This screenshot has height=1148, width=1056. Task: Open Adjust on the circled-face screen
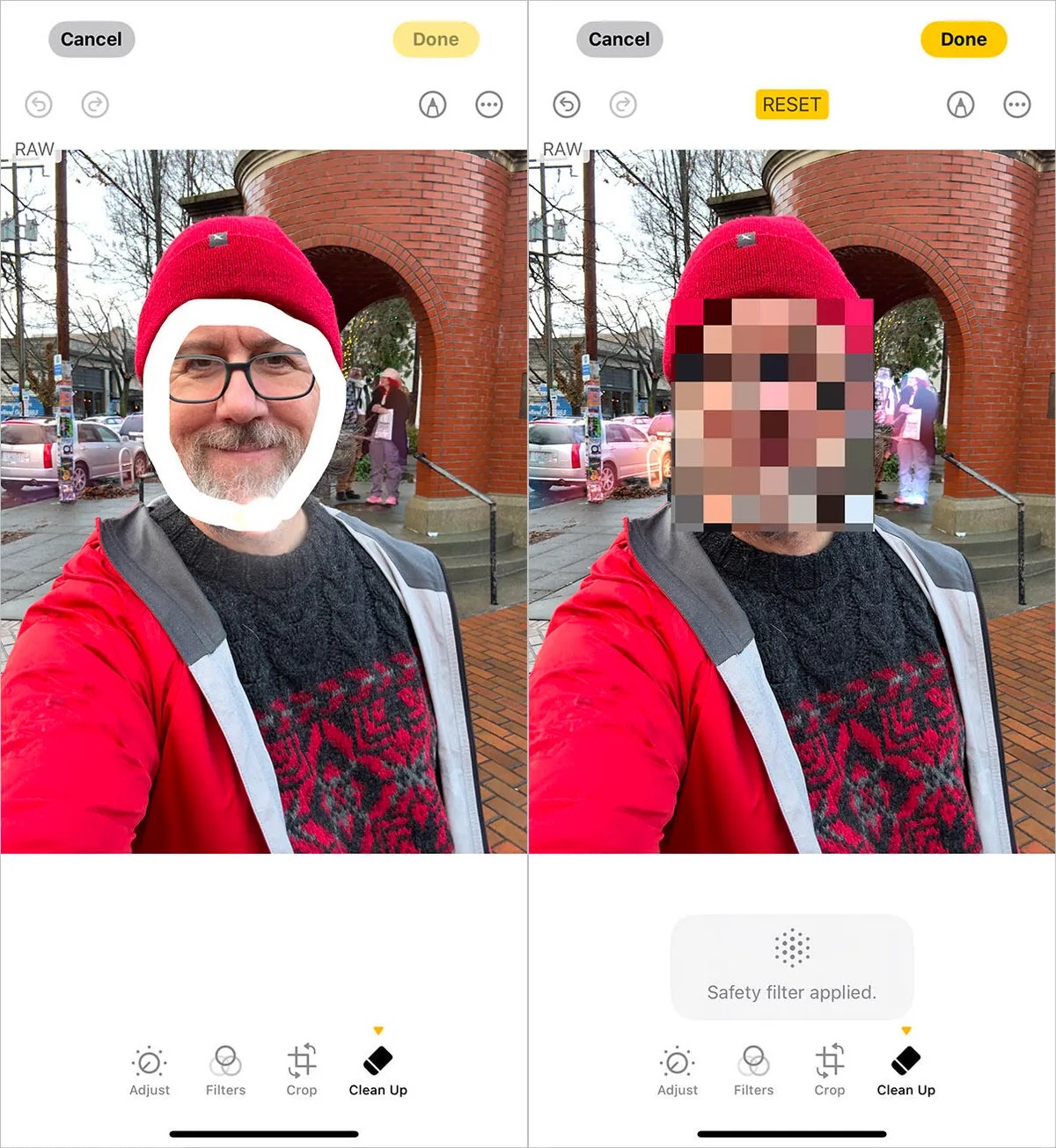(149, 1070)
